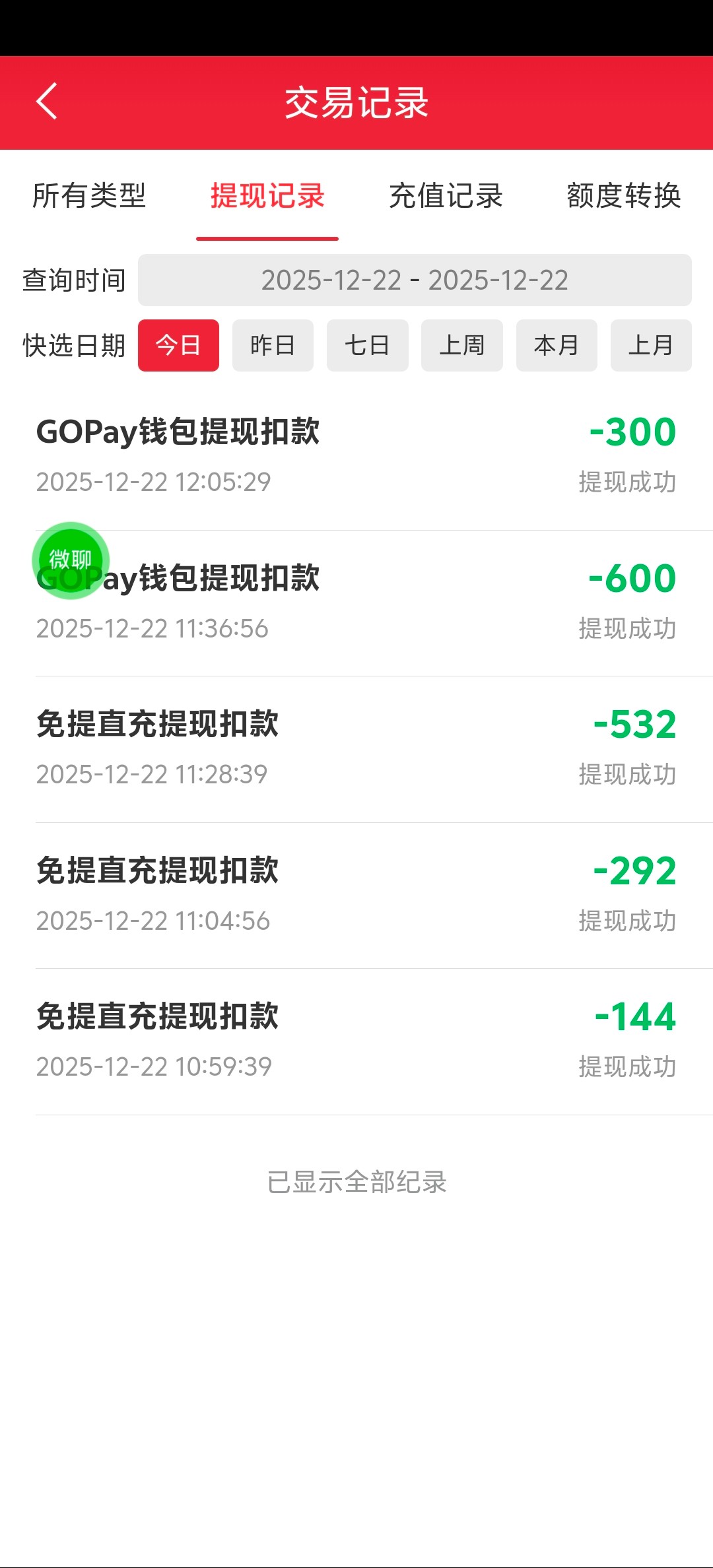Switch to the 充值记录 tab

pyautogui.click(x=446, y=196)
